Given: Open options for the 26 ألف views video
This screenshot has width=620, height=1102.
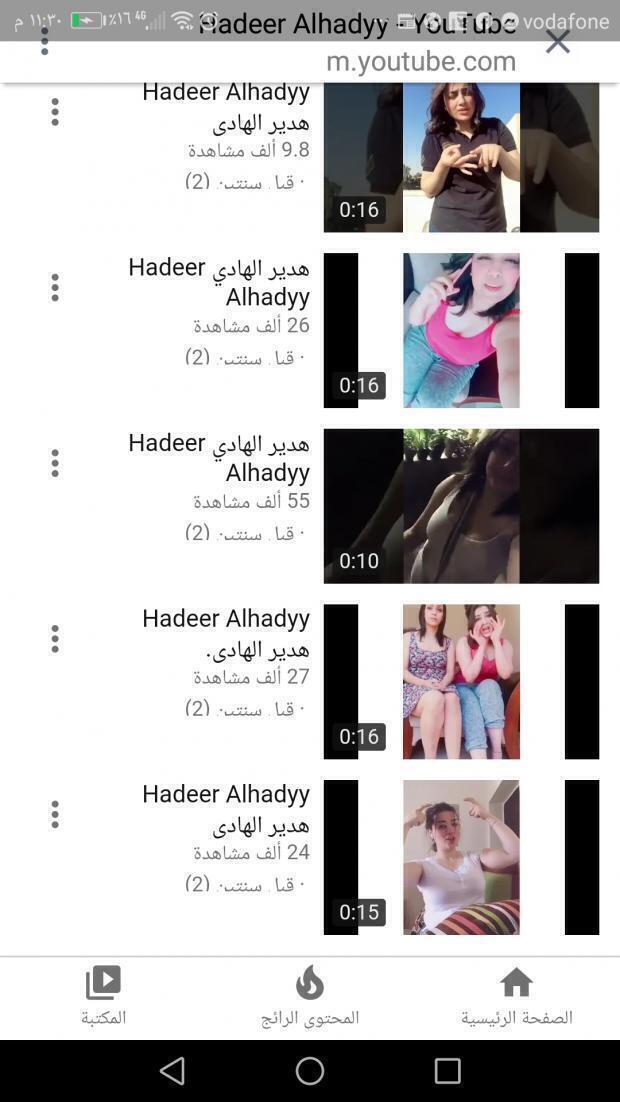Looking at the screenshot, I should 55,288.
